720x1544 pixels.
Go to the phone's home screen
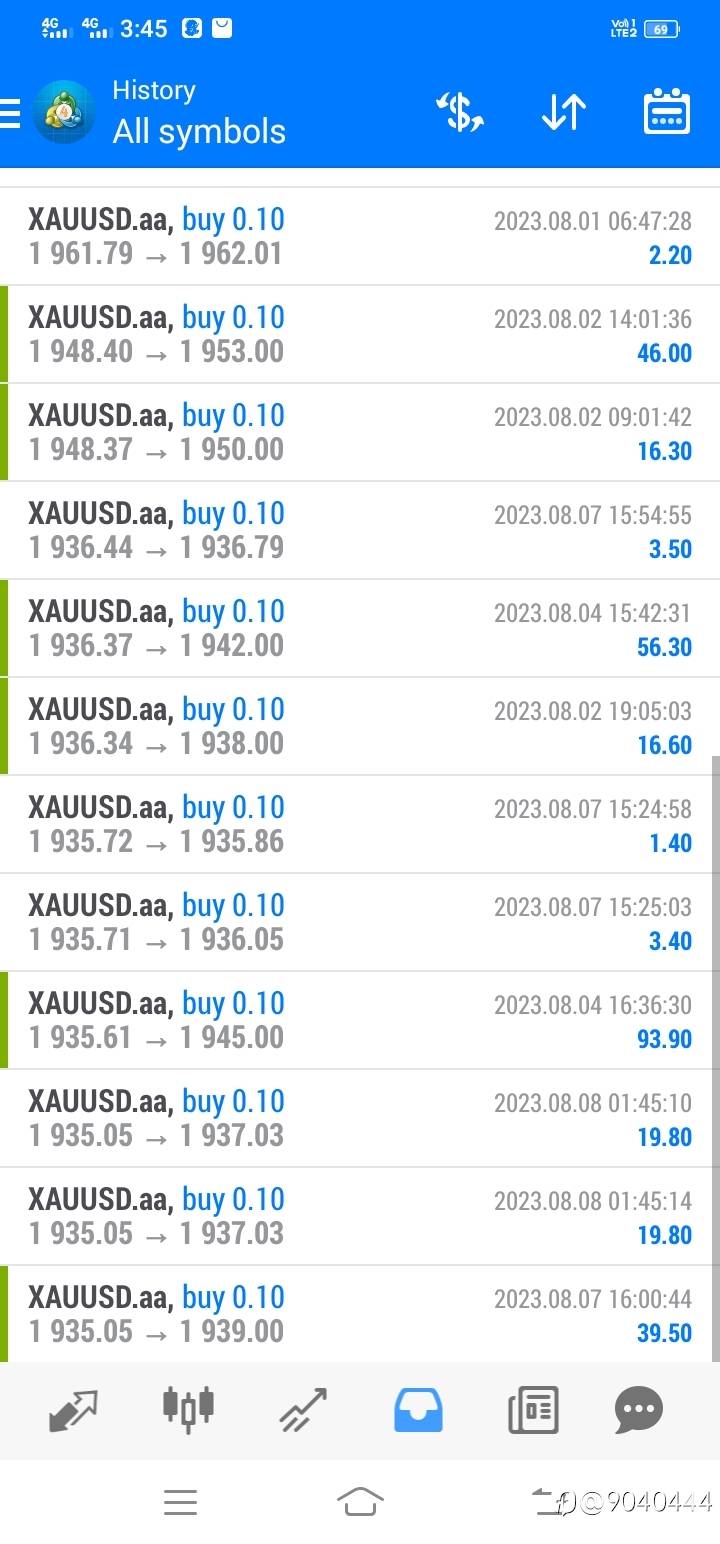pos(360,1502)
